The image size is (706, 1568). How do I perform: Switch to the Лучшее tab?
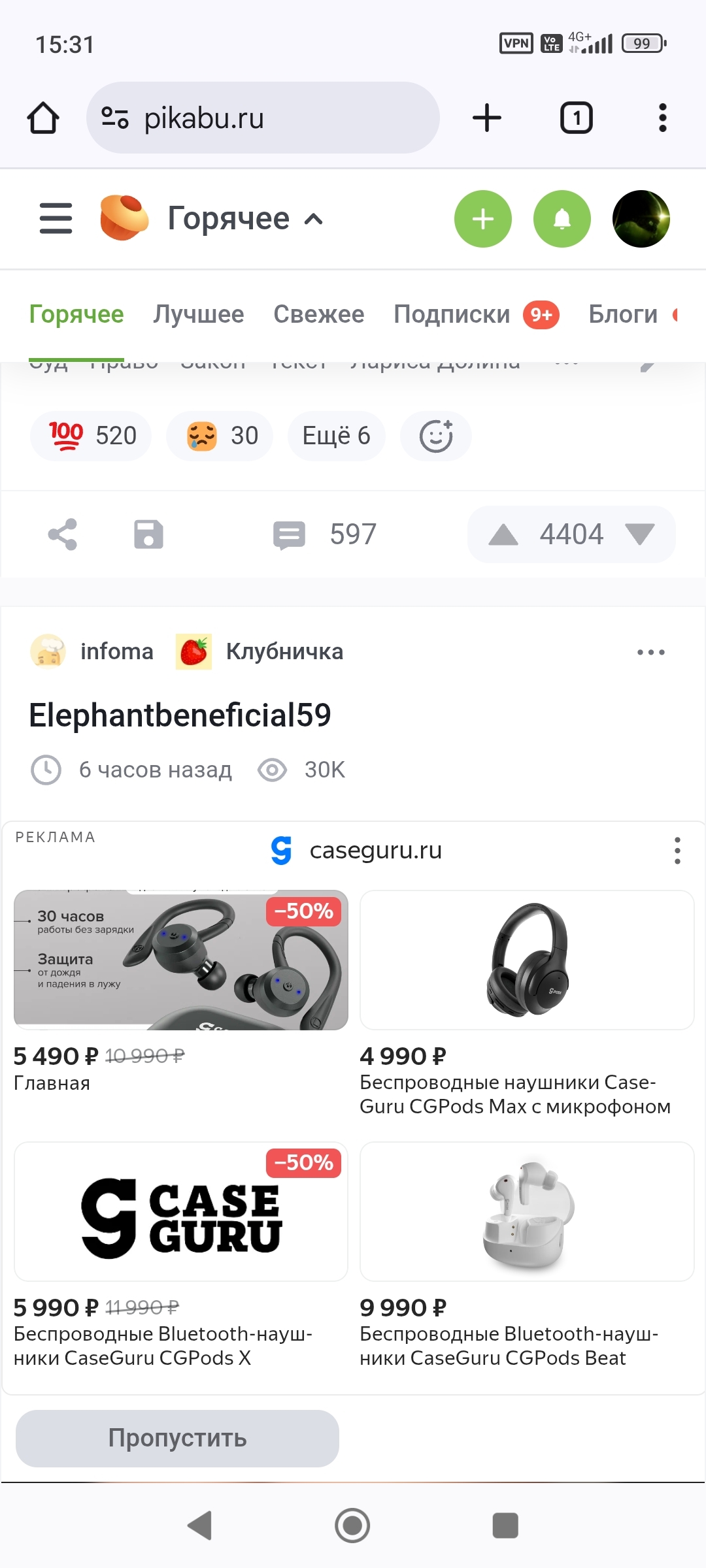(198, 314)
